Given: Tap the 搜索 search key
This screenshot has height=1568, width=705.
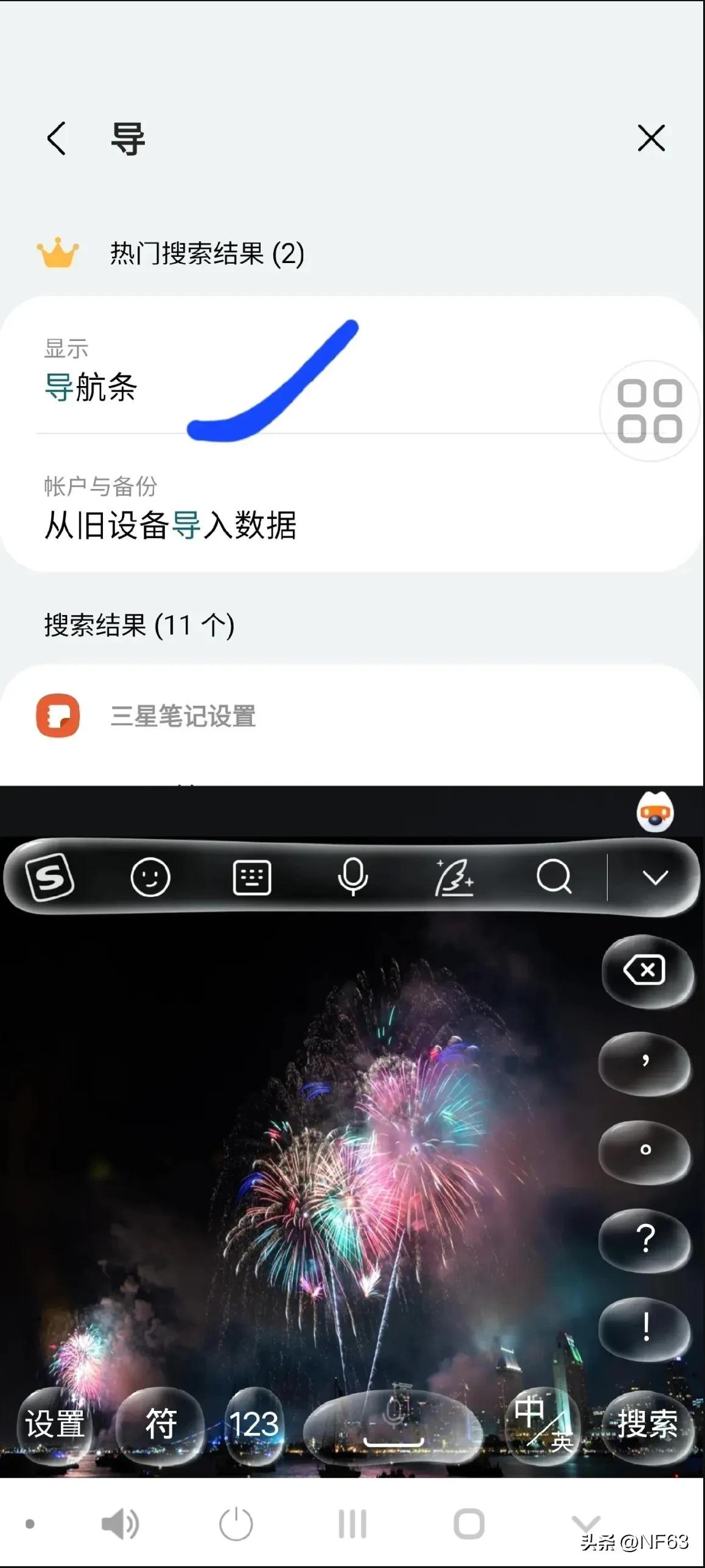Looking at the screenshot, I should pyautogui.click(x=648, y=1426).
